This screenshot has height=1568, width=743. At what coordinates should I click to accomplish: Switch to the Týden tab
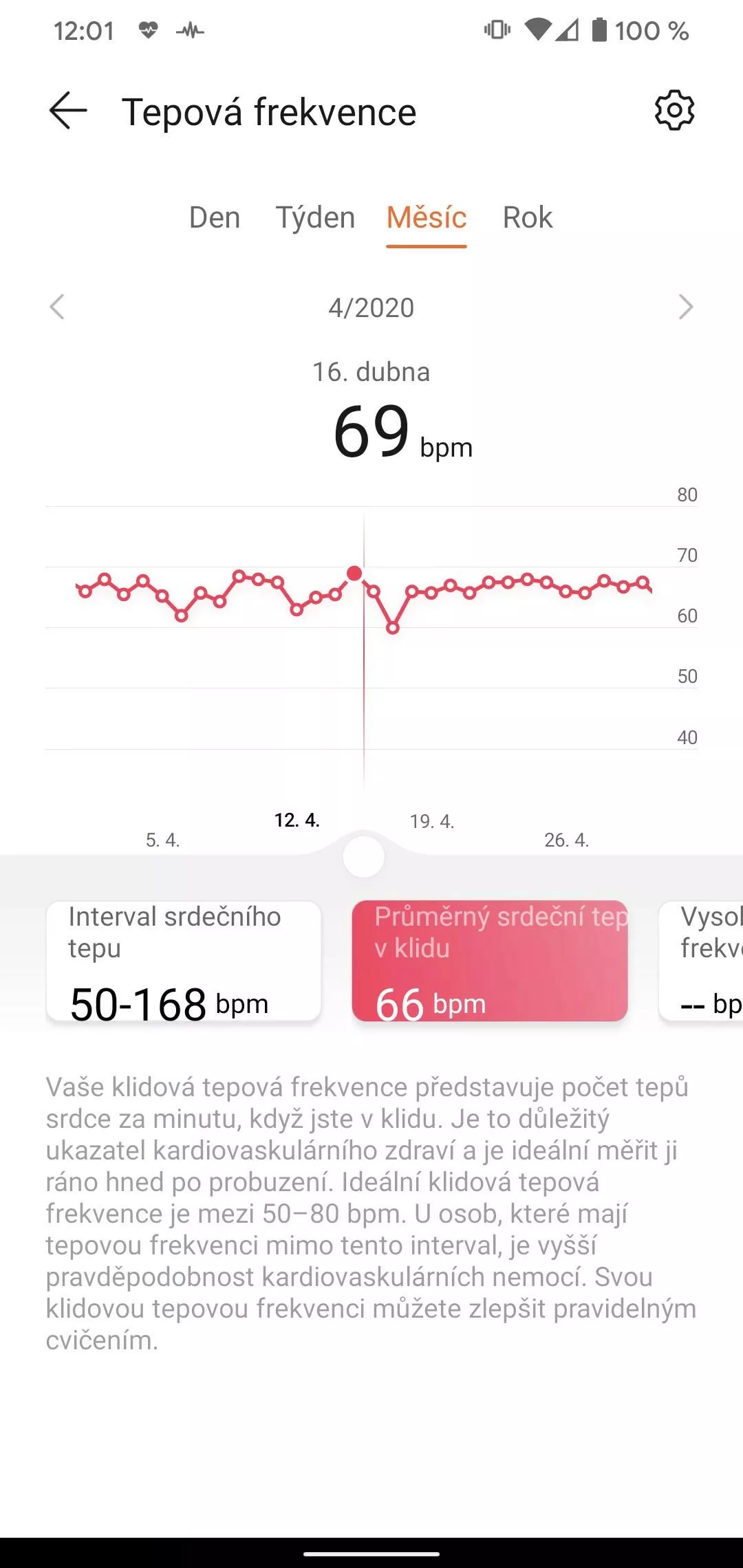click(315, 217)
